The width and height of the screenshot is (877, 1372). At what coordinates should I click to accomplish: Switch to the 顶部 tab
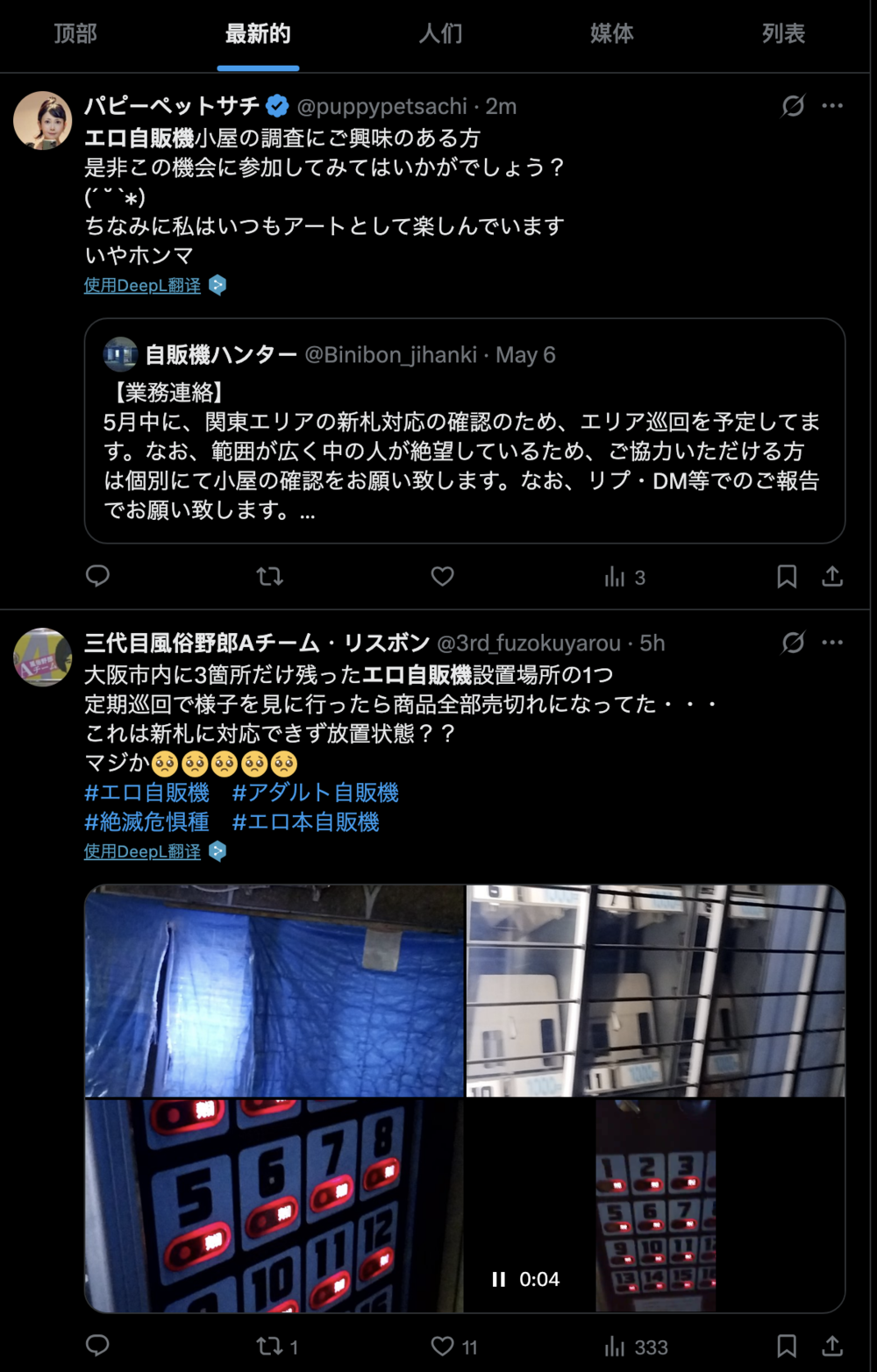75,34
